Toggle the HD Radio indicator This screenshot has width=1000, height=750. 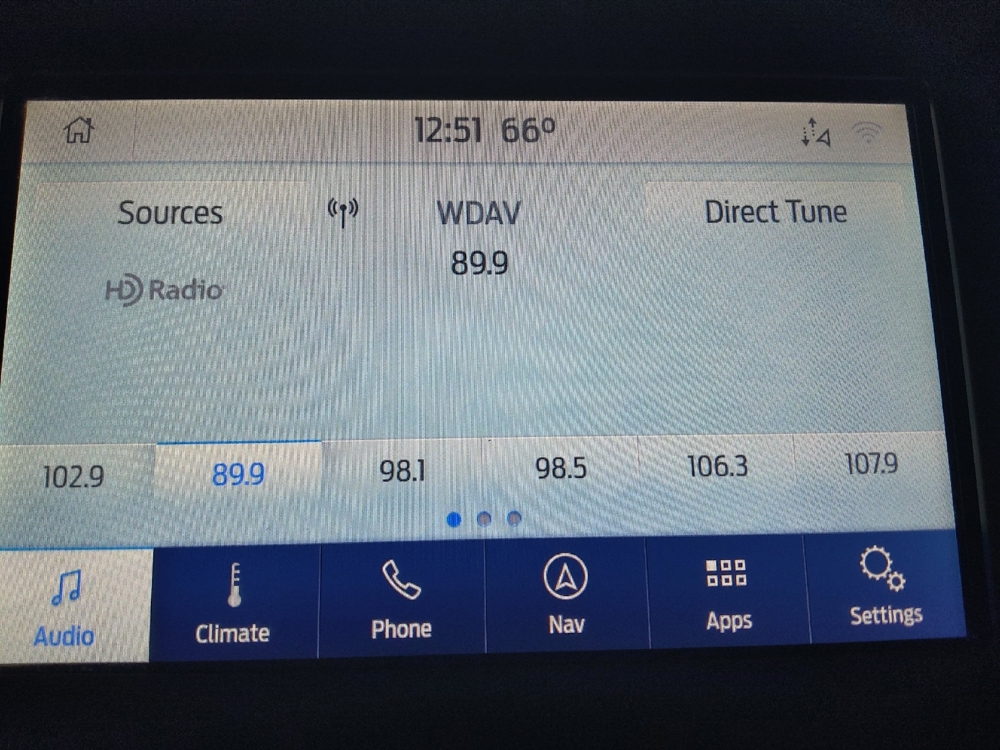pos(165,291)
